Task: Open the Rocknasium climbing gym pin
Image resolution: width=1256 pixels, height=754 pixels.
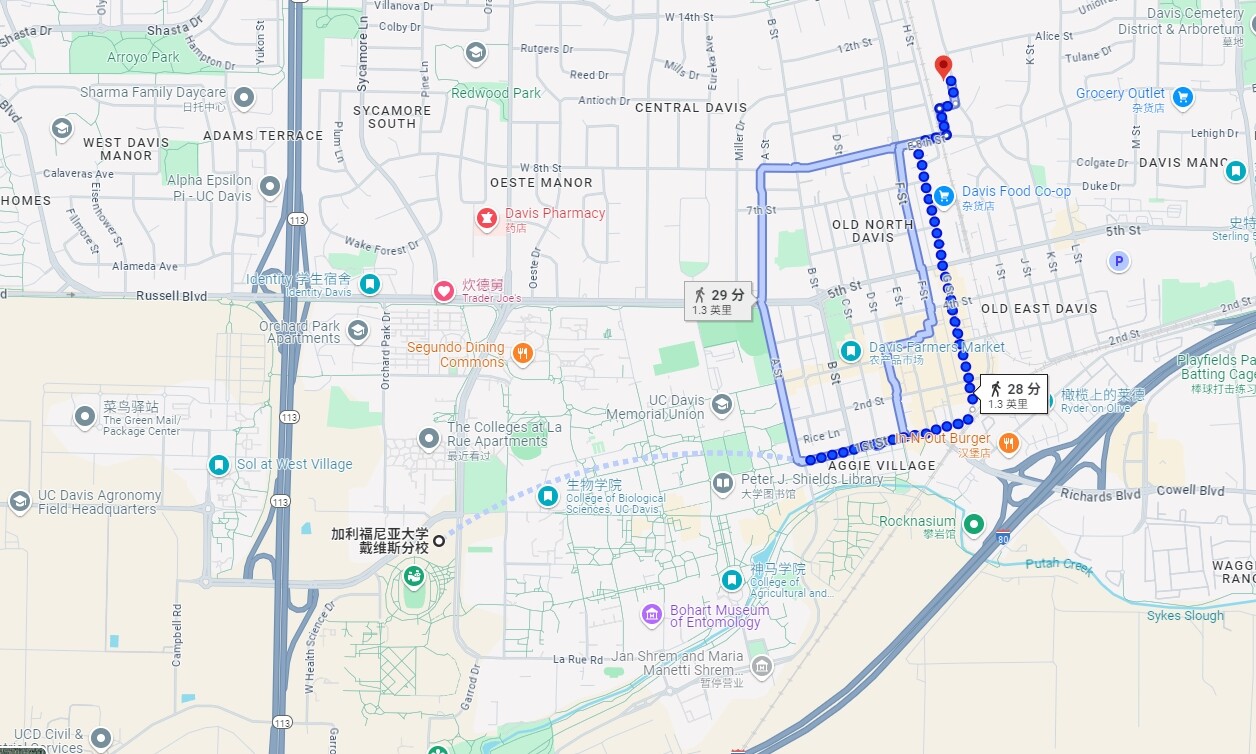Action: pyautogui.click(x=973, y=524)
